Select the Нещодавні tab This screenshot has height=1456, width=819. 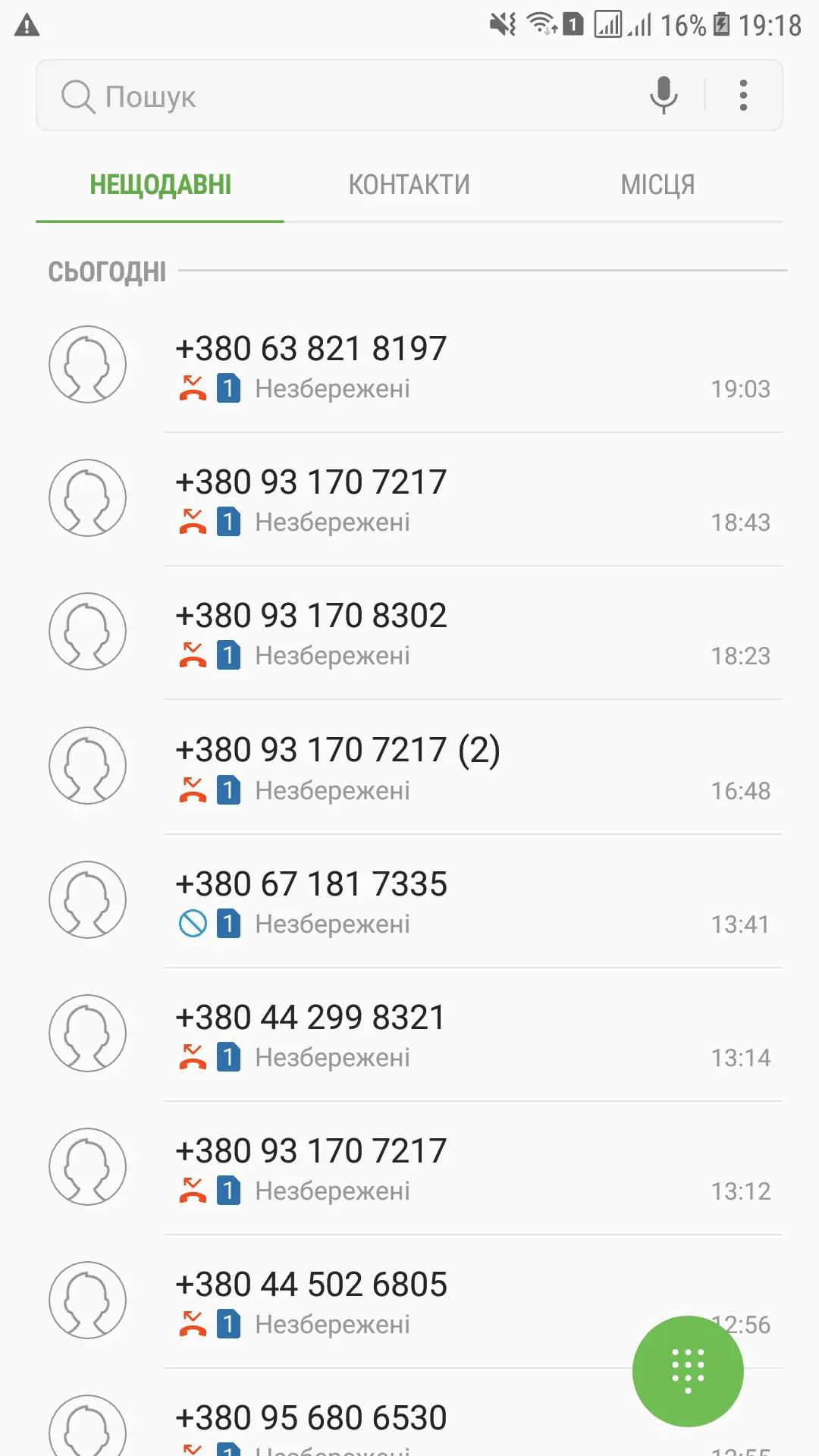160,185
